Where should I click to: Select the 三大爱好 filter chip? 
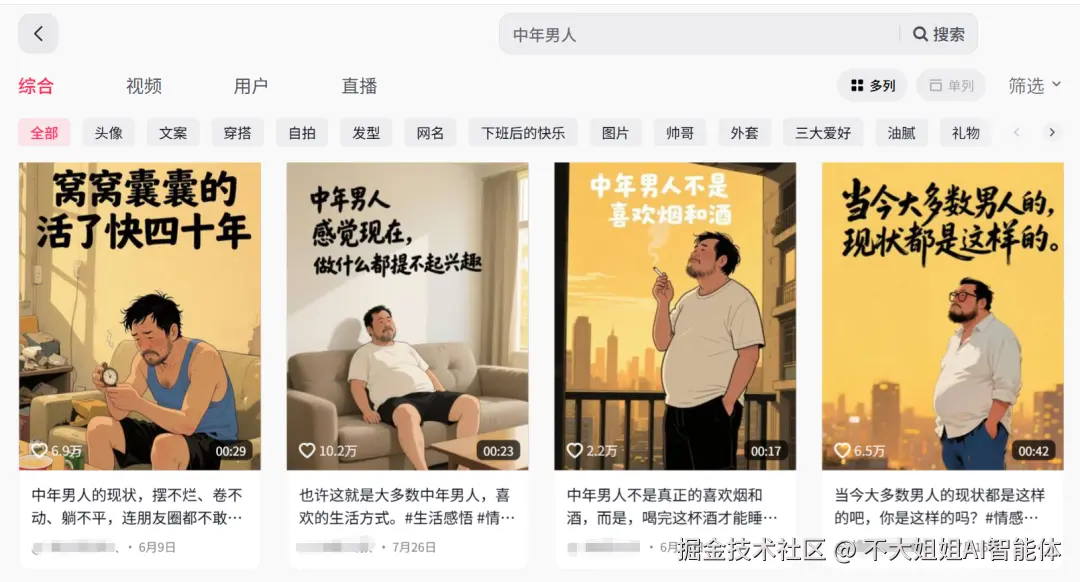[x=823, y=133]
